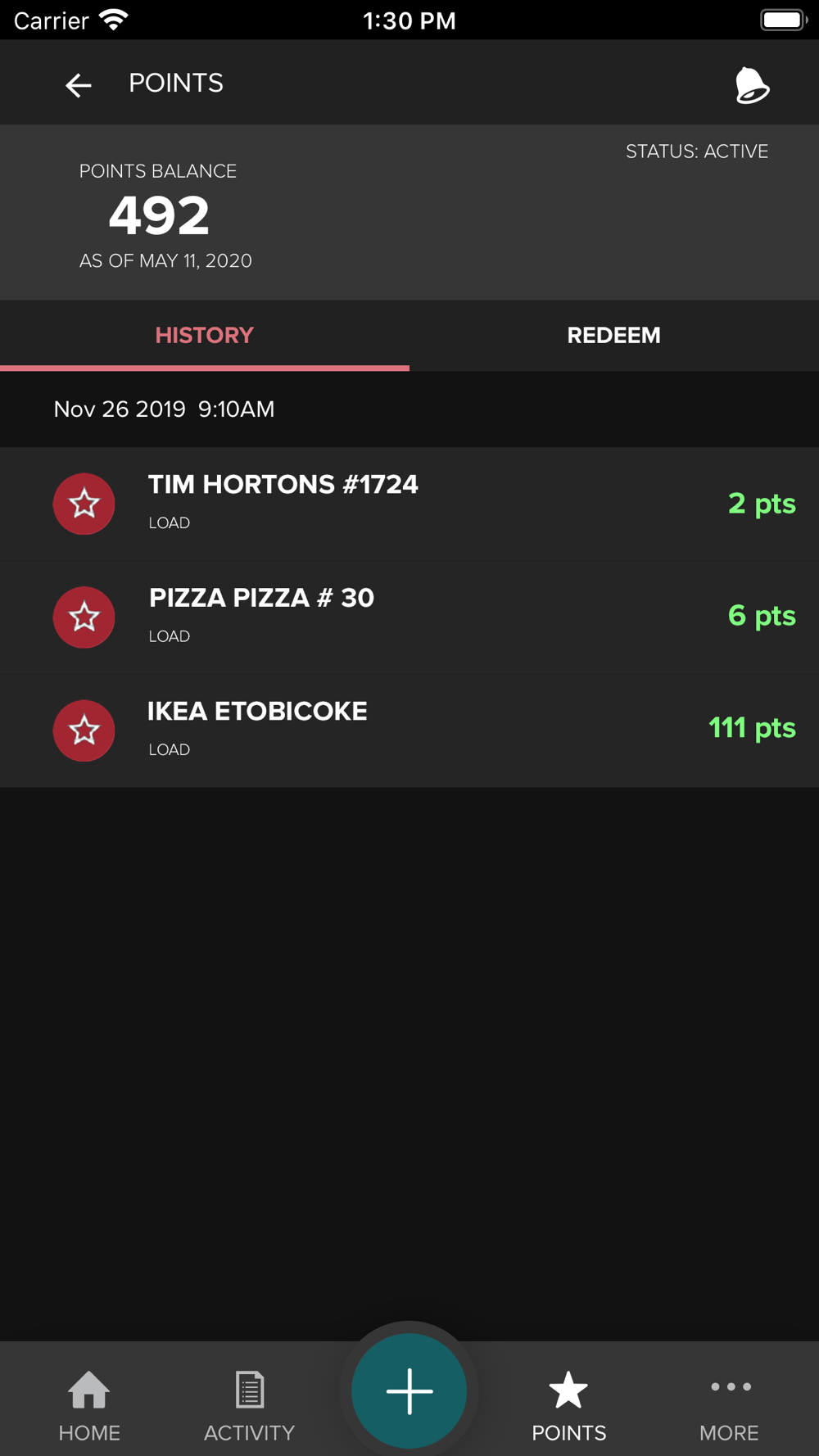819x1456 pixels.
Task: Open the Activity tab
Action: (x=249, y=1406)
